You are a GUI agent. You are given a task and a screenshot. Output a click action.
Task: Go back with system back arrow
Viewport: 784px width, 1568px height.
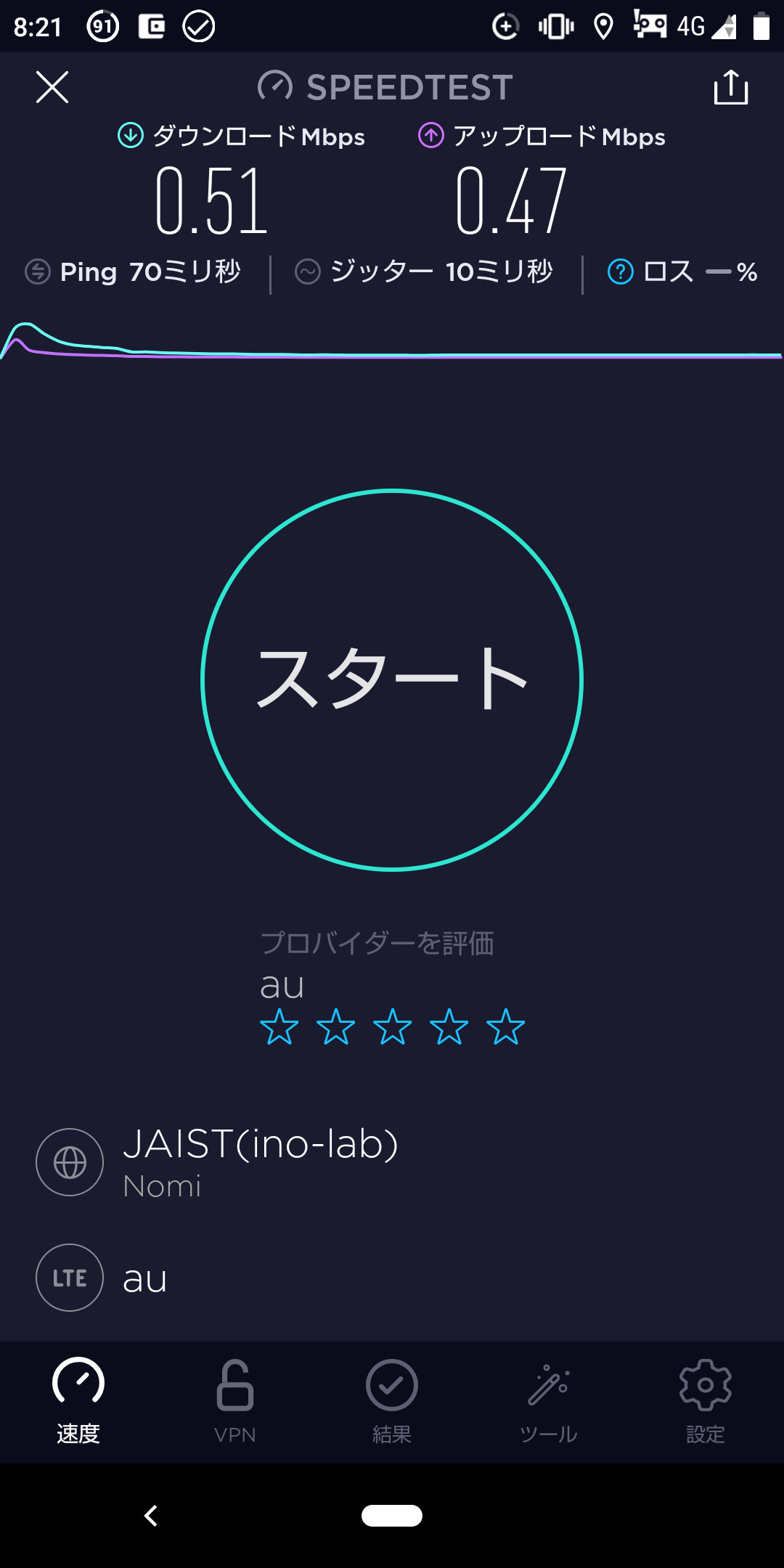pyautogui.click(x=151, y=1516)
